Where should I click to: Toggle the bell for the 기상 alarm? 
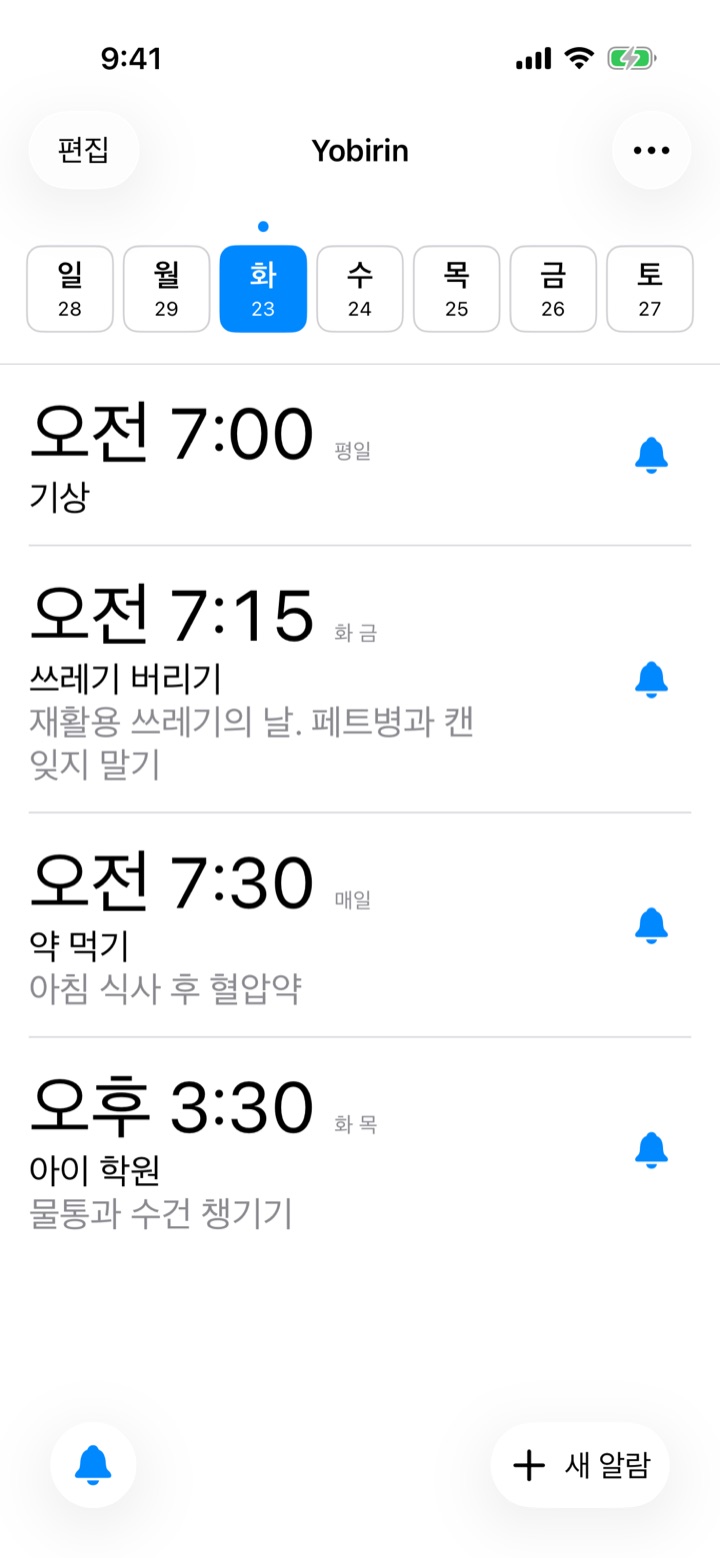(651, 455)
